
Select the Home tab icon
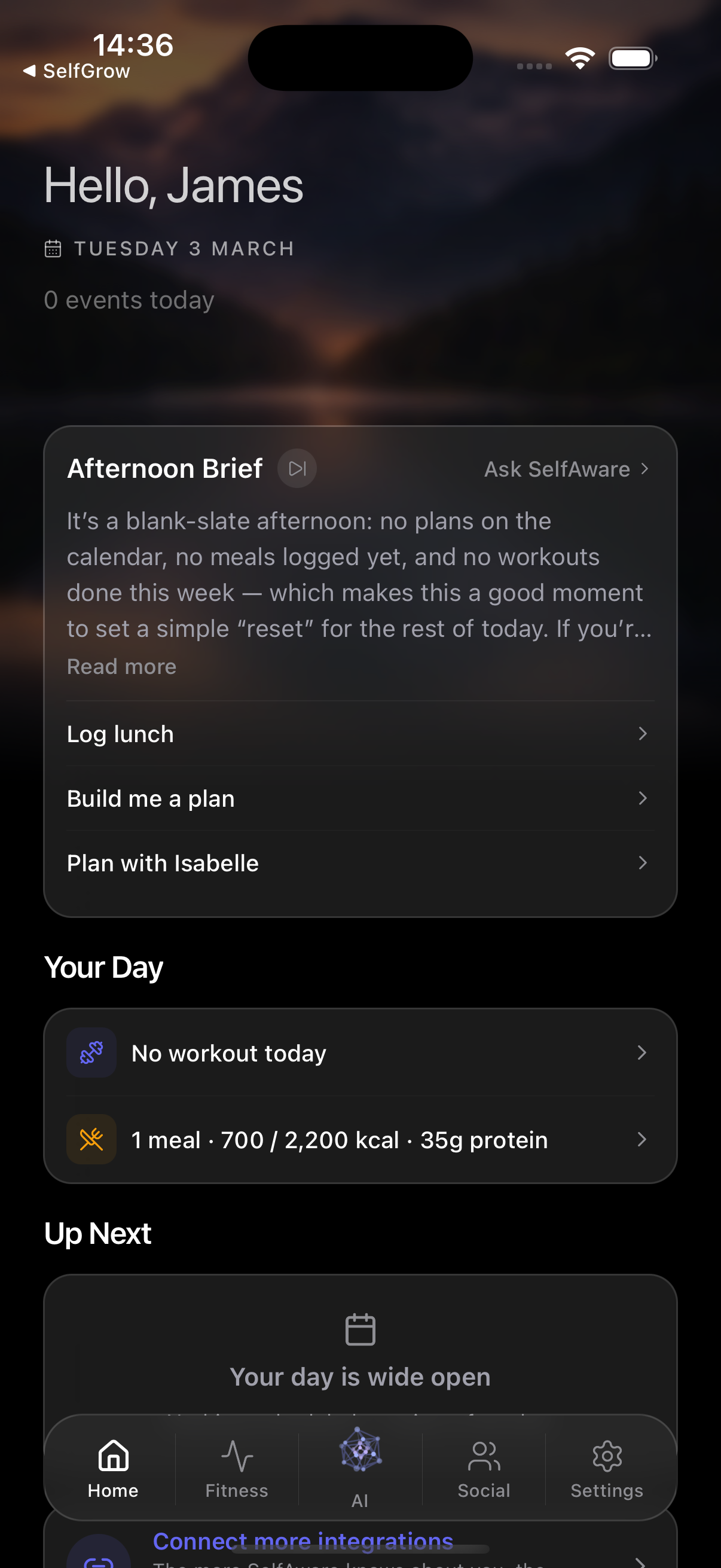coord(112,1456)
